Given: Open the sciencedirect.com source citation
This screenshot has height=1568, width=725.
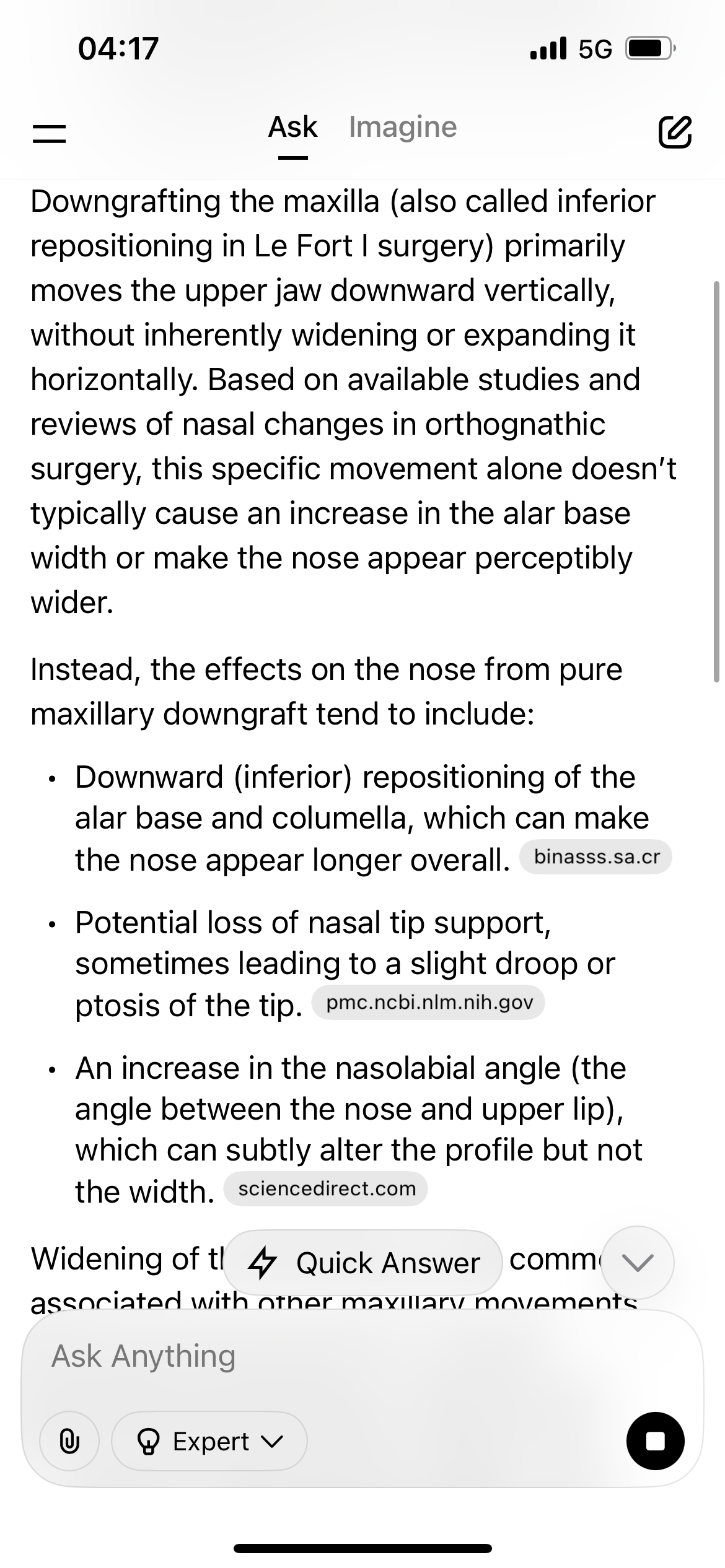Looking at the screenshot, I should coord(326,1189).
